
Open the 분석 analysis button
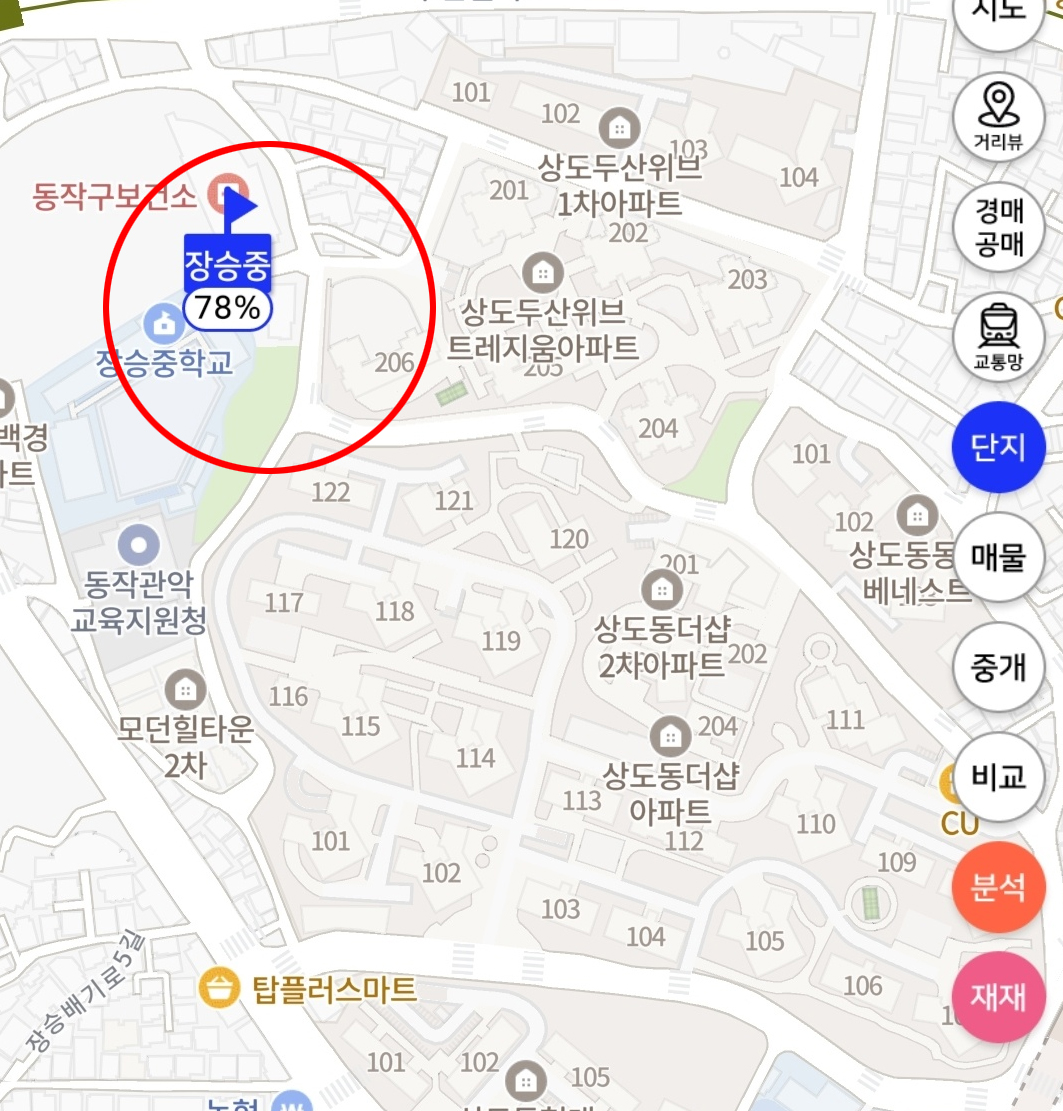pos(998,887)
